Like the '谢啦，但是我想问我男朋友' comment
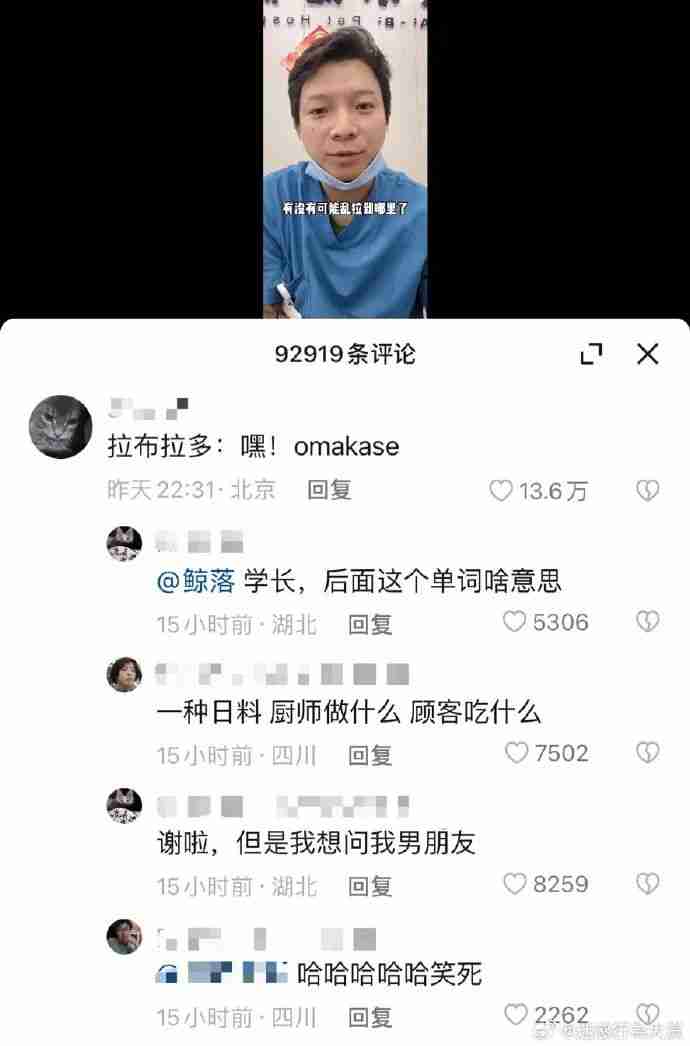Viewport: 690px width, 1046px height. 514,884
